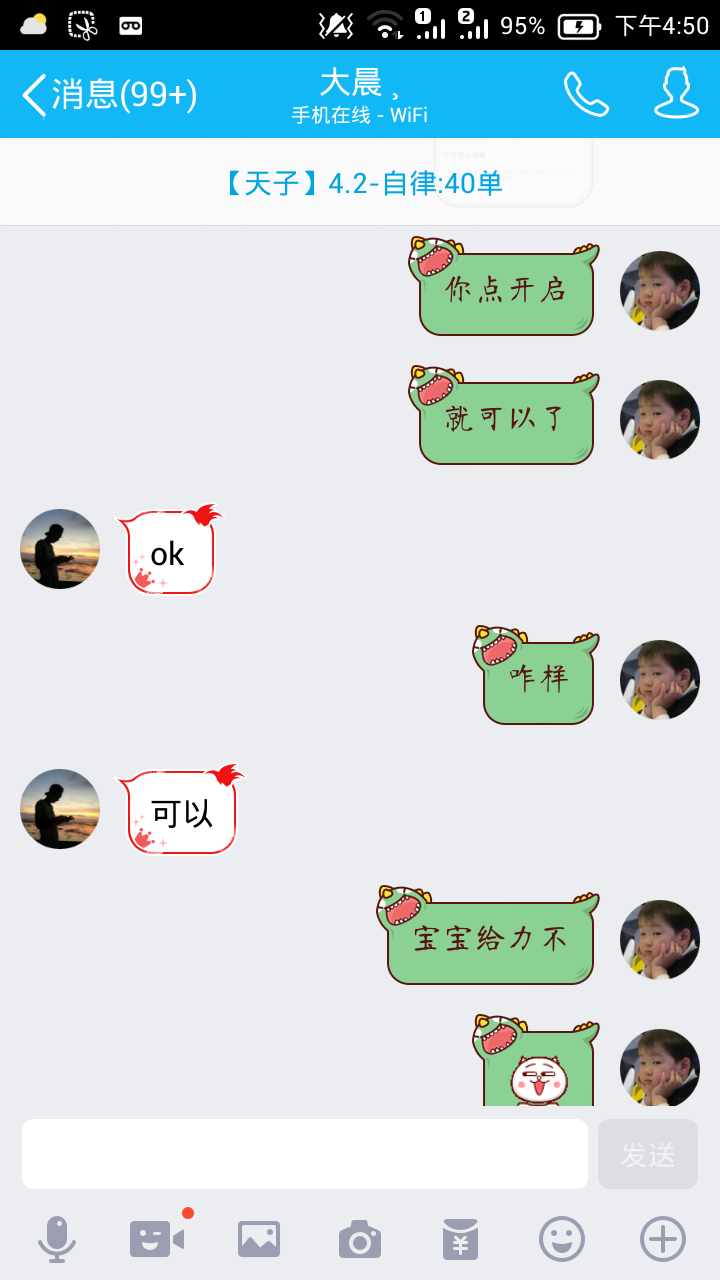Open 大晨's contact profile icon
The image size is (720, 1280).
pos(676,94)
